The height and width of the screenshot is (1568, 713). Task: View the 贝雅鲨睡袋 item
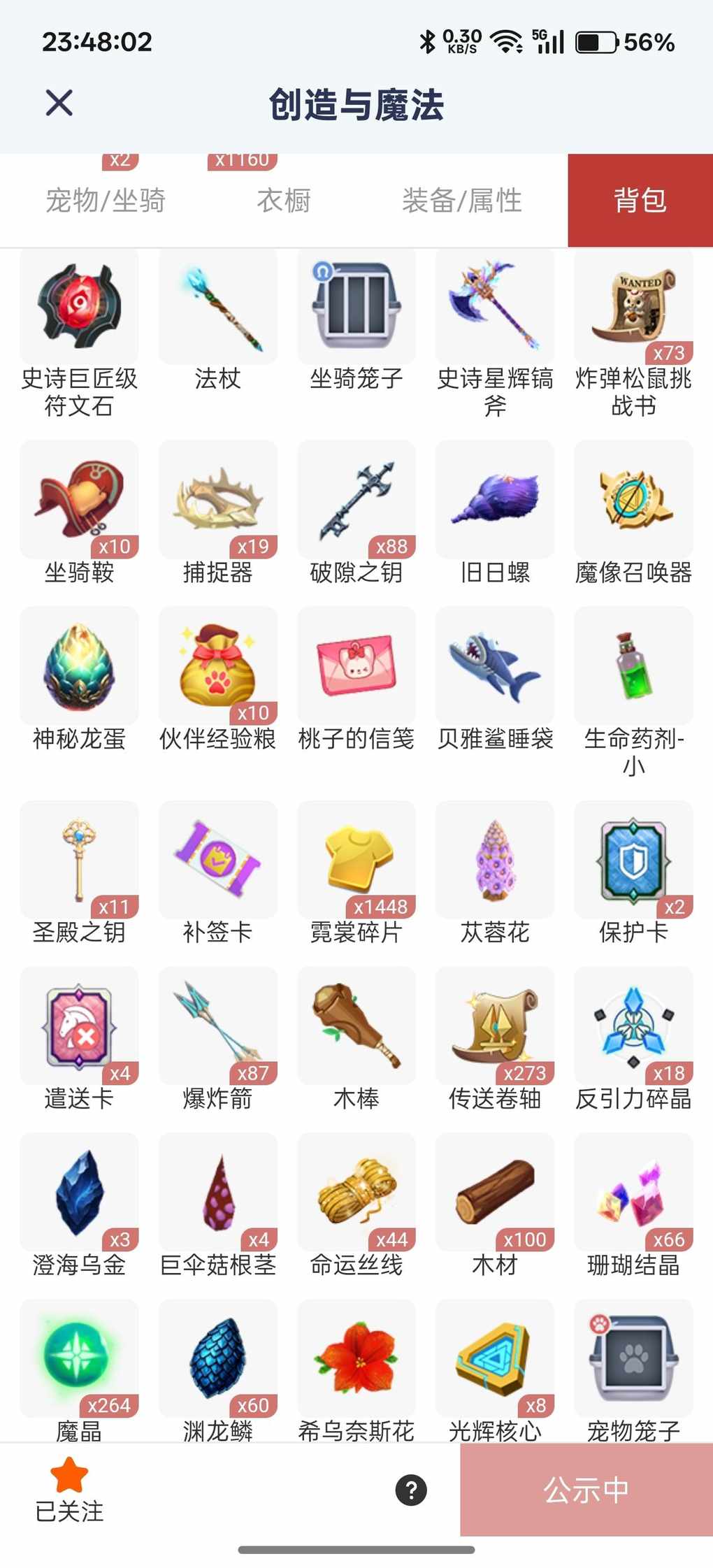pos(495,666)
